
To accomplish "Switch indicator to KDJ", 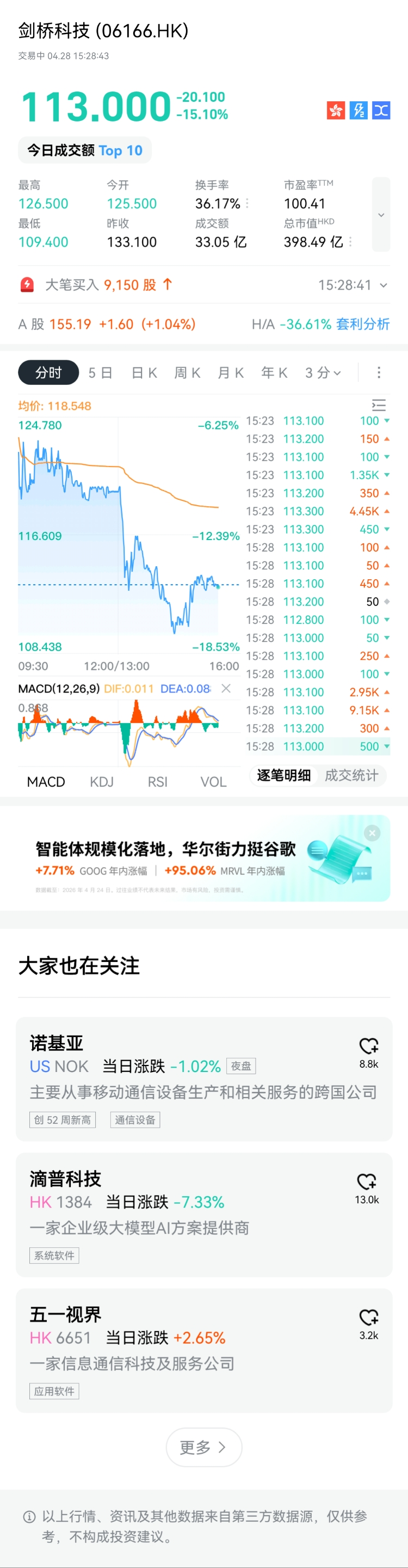I will [x=102, y=782].
